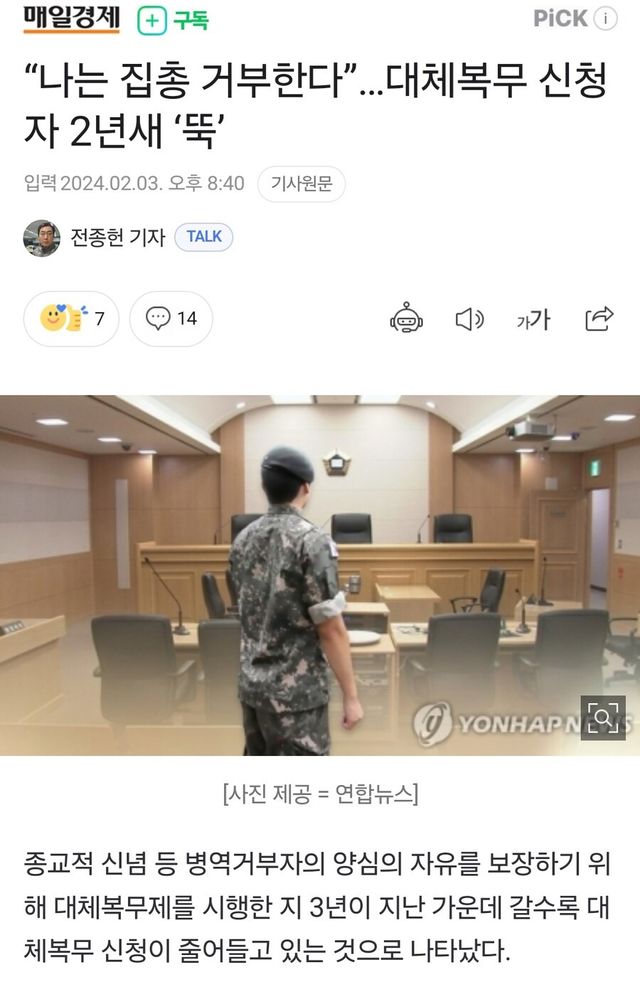This screenshot has height=984, width=640.
Task: React to the article with emoji button
Action: click(71, 319)
